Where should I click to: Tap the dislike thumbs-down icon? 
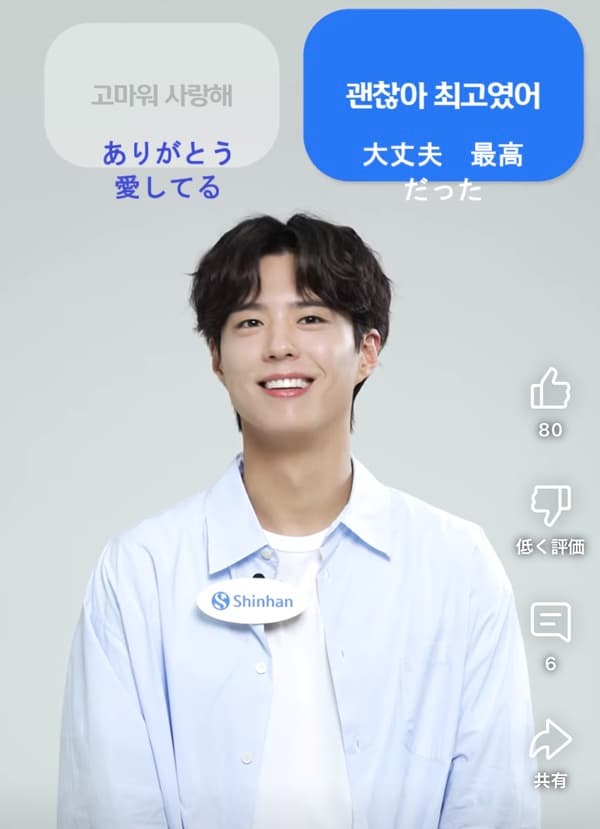click(x=550, y=506)
